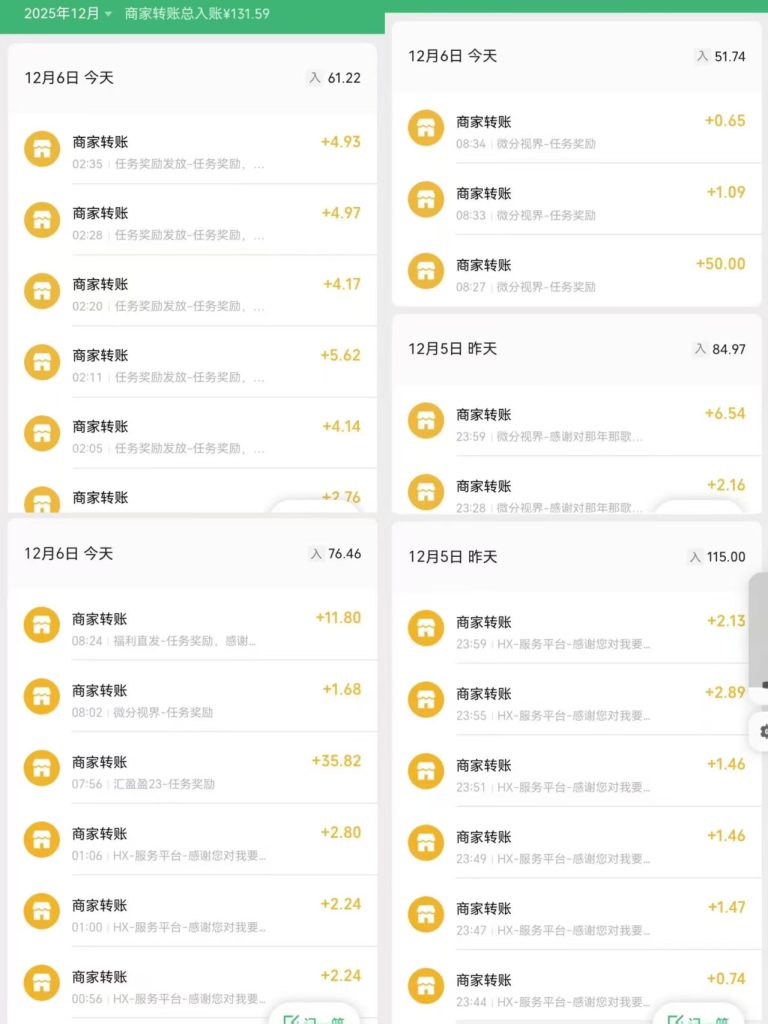Click the store icon beside the +0.65 transfer

pos(426,129)
